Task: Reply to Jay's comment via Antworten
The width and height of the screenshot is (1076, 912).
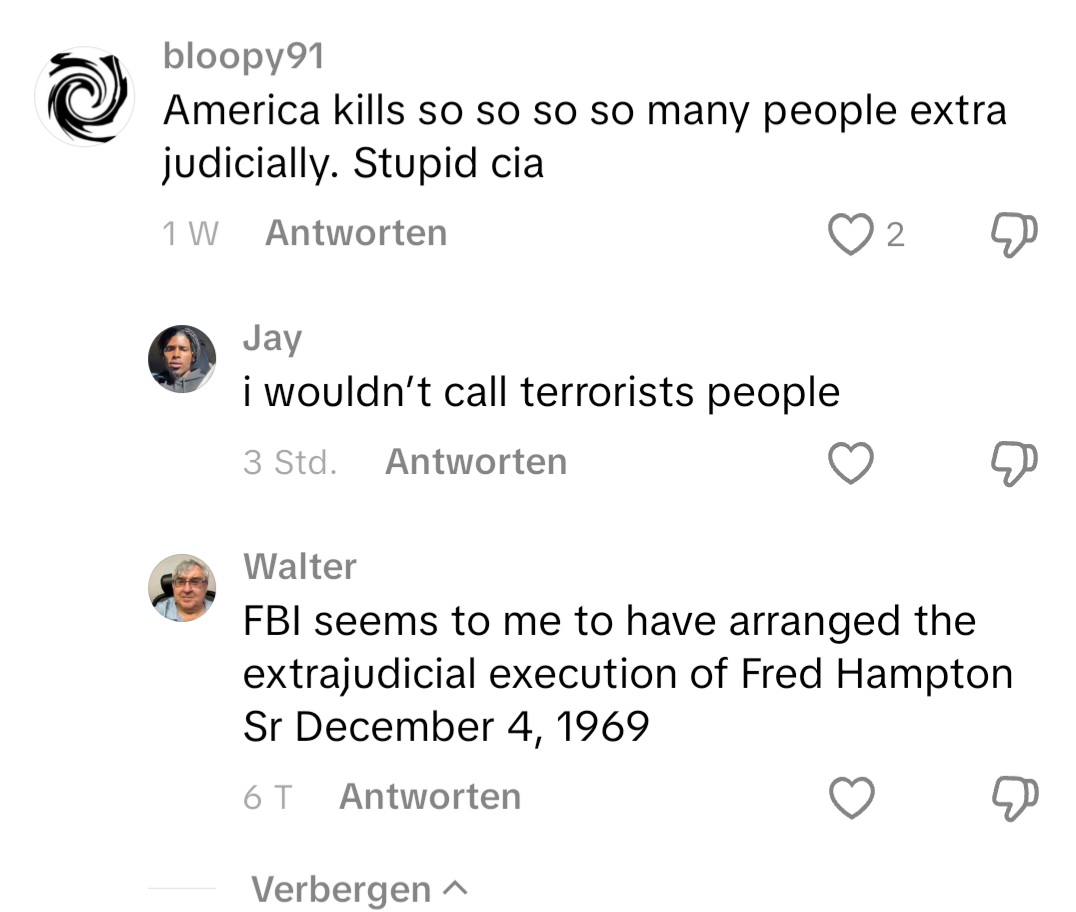Action: pyautogui.click(x=475, y=462)
